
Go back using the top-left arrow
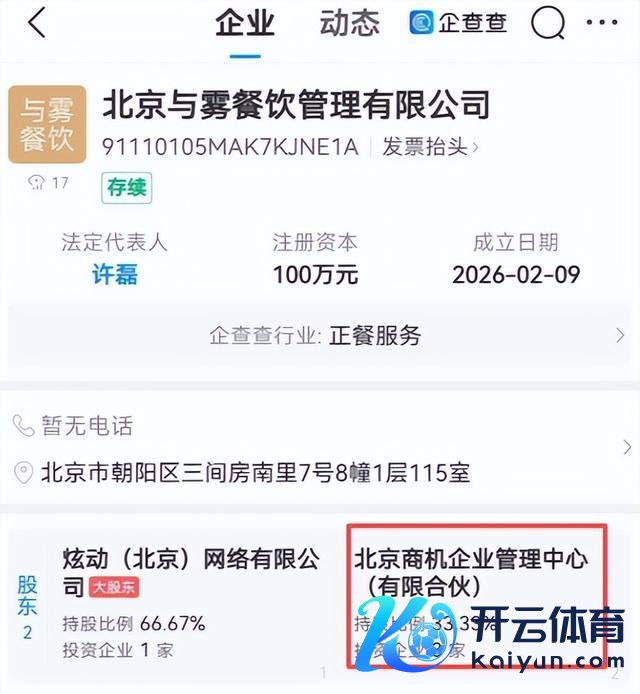(37, 24)
